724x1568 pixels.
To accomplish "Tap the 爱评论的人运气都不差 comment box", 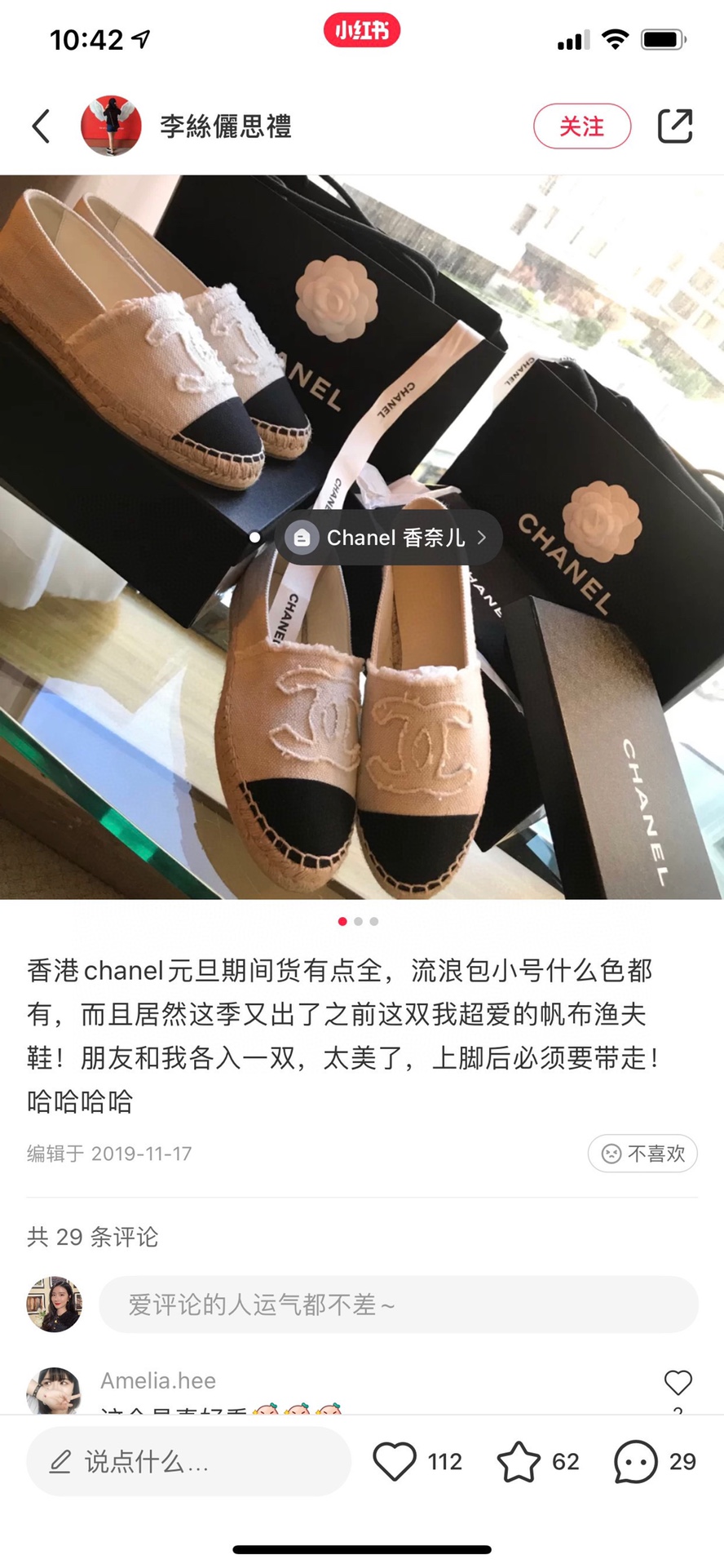I will click(x=398, y=1304).
